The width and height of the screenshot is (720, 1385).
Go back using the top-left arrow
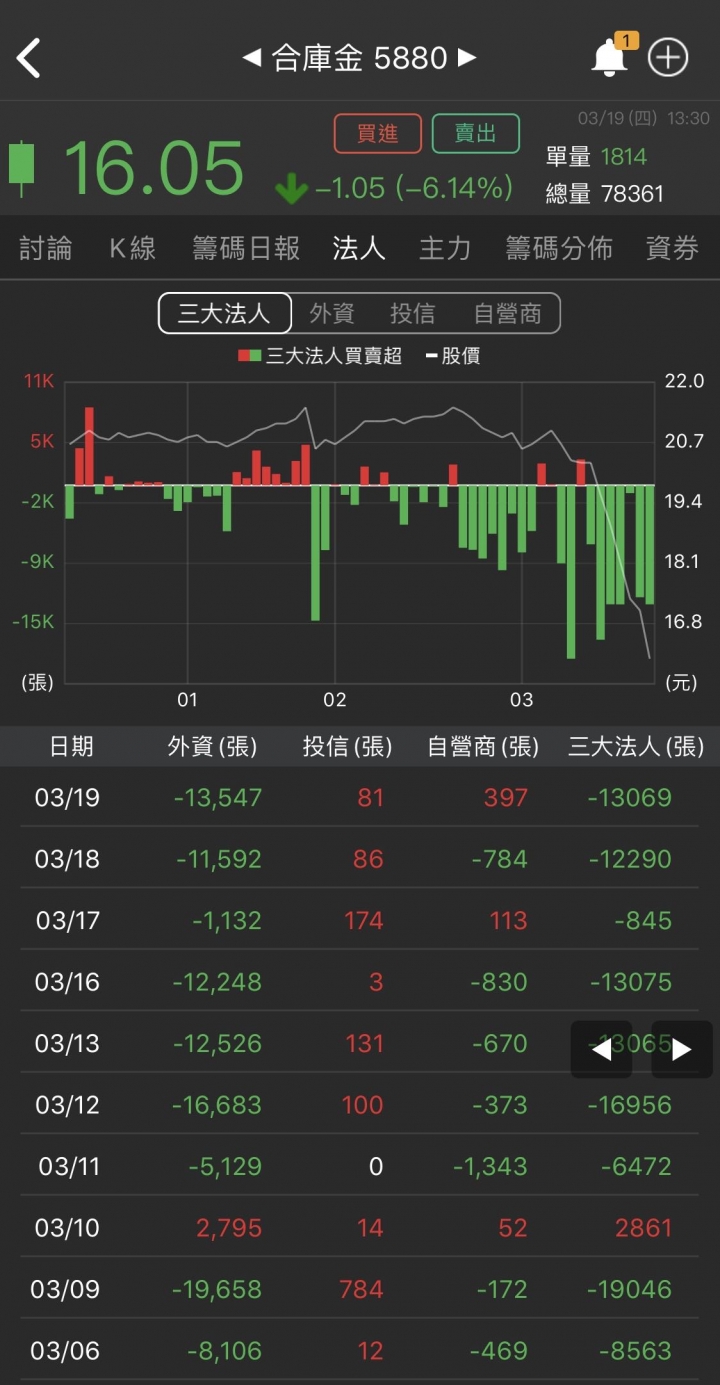pos(29,58)
